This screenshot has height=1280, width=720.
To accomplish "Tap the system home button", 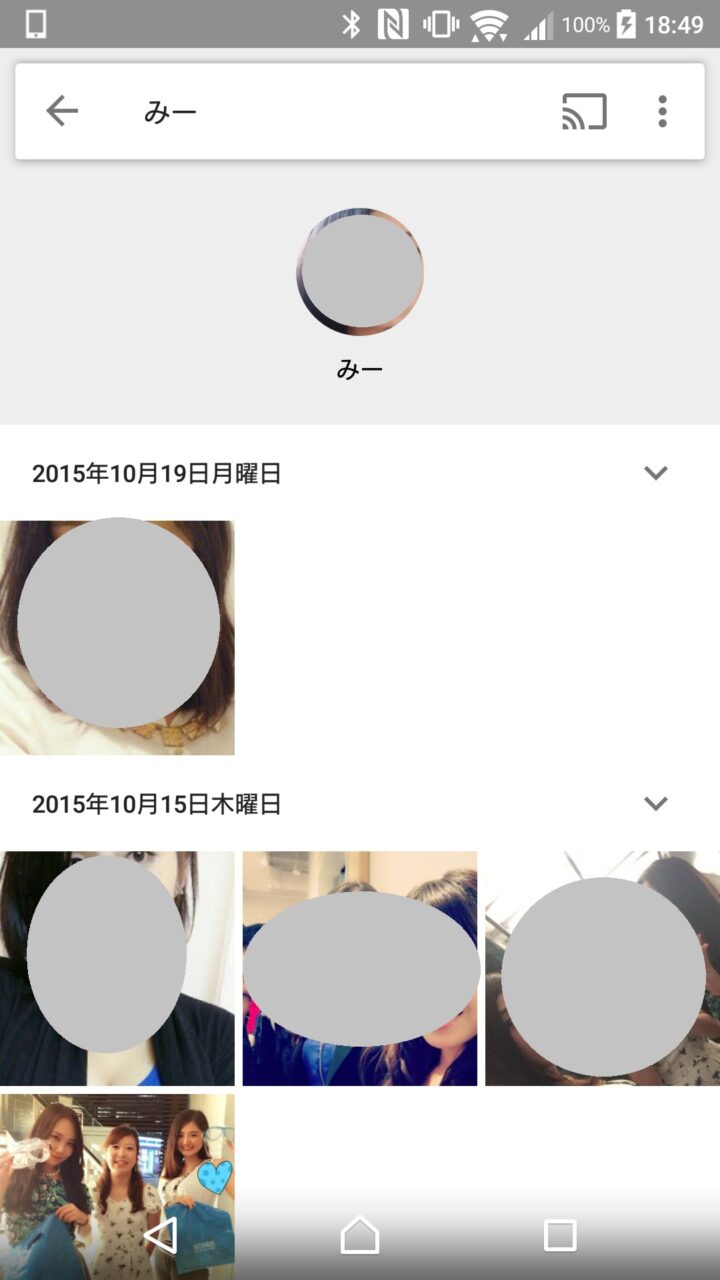I will tap(360, 1236).
